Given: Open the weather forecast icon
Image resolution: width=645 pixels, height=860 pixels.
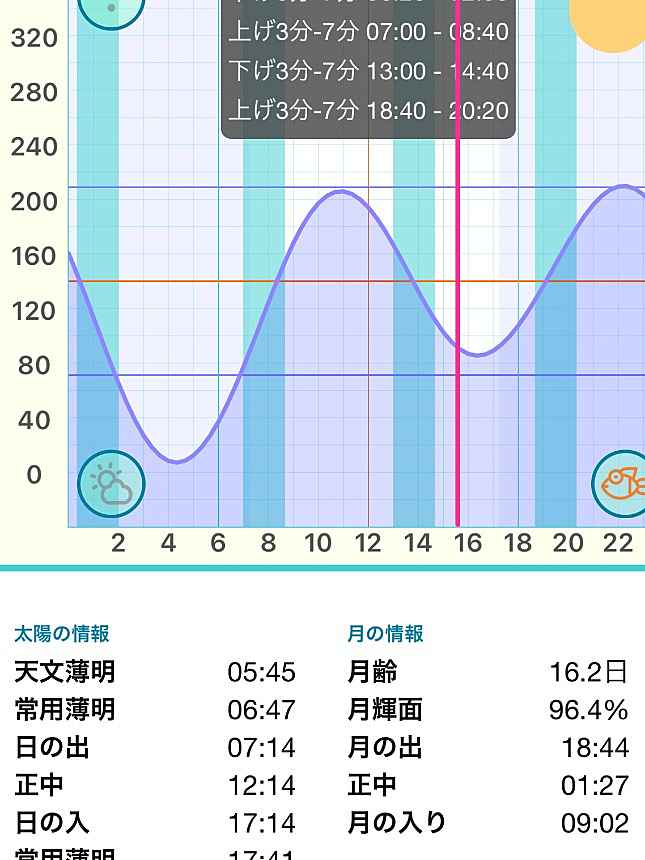Looking at the screenshot, I should pos(111,485).
